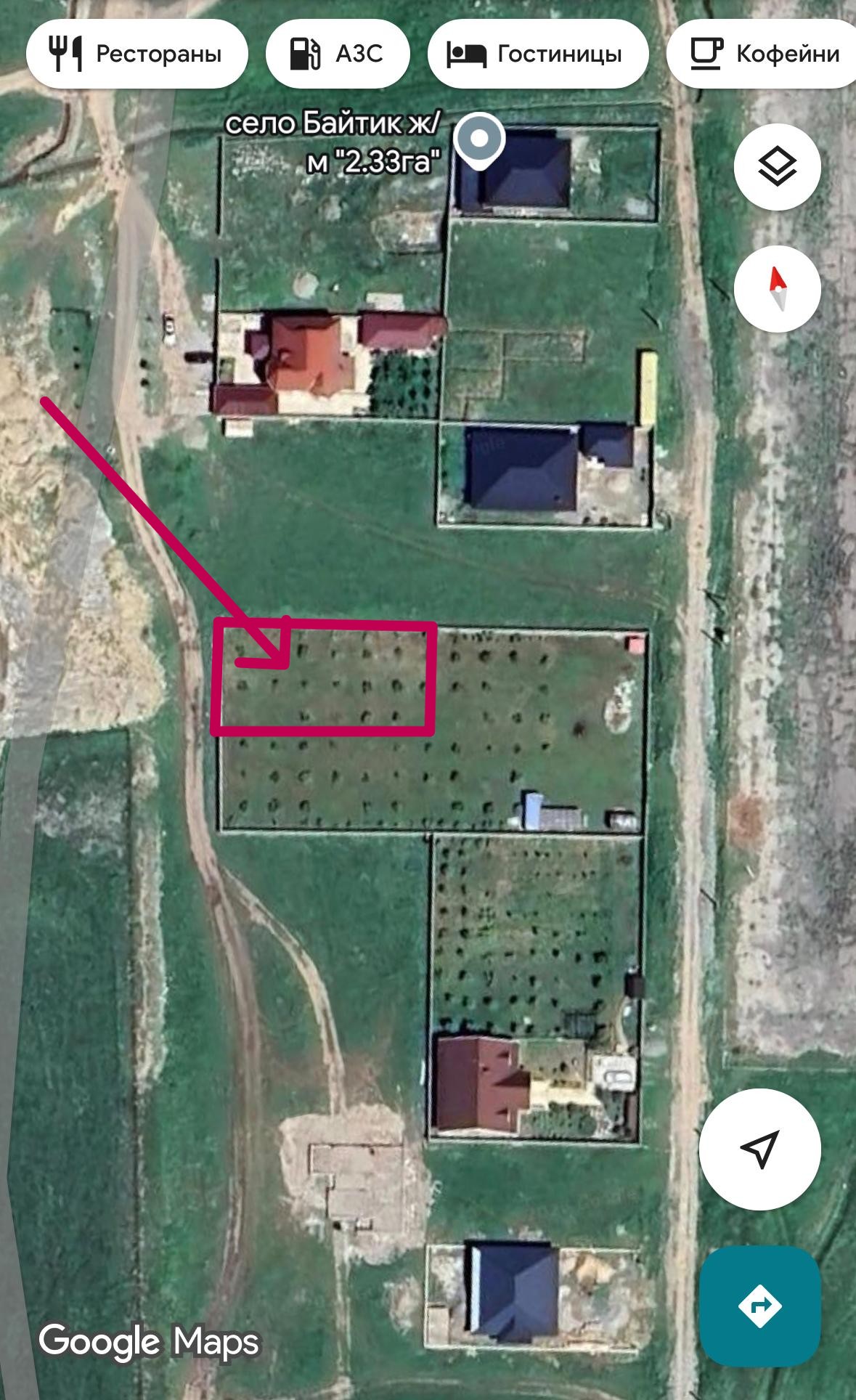
Task: Select the Рестораны chip
Action: (x=137, y=54)
